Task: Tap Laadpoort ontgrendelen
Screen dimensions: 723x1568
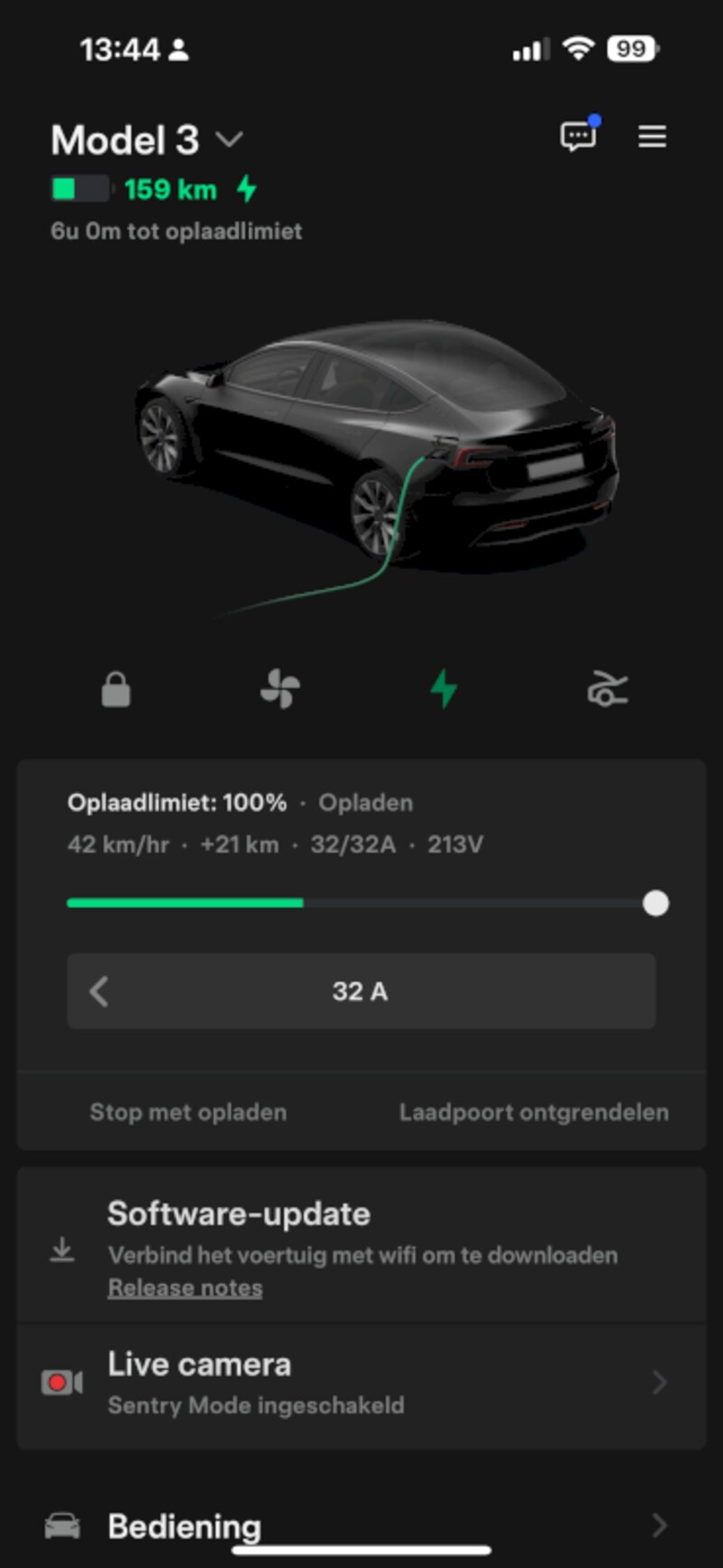Action: coord(533,1112)
